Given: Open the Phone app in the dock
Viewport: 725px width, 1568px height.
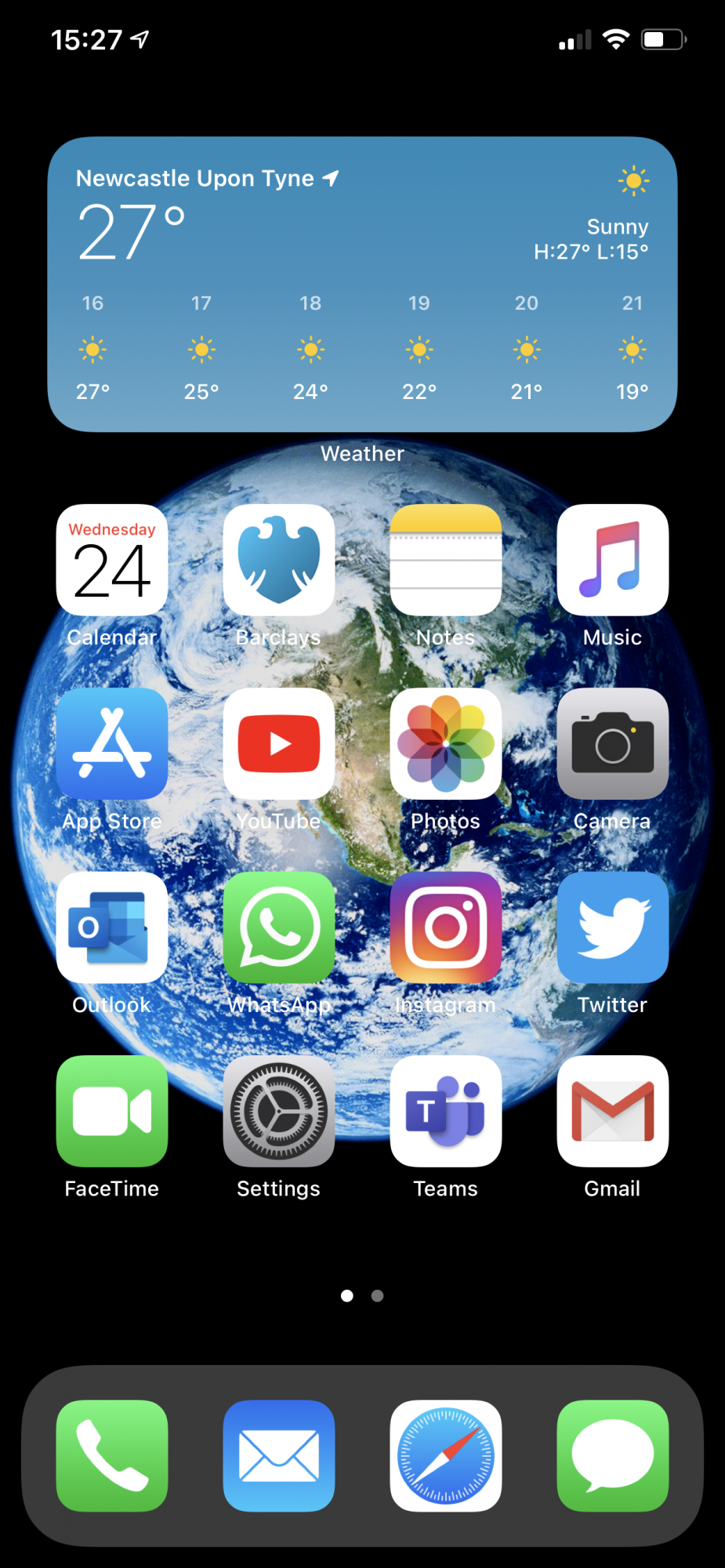Looking at the screenshot, I should click(x=112, y=1455).
